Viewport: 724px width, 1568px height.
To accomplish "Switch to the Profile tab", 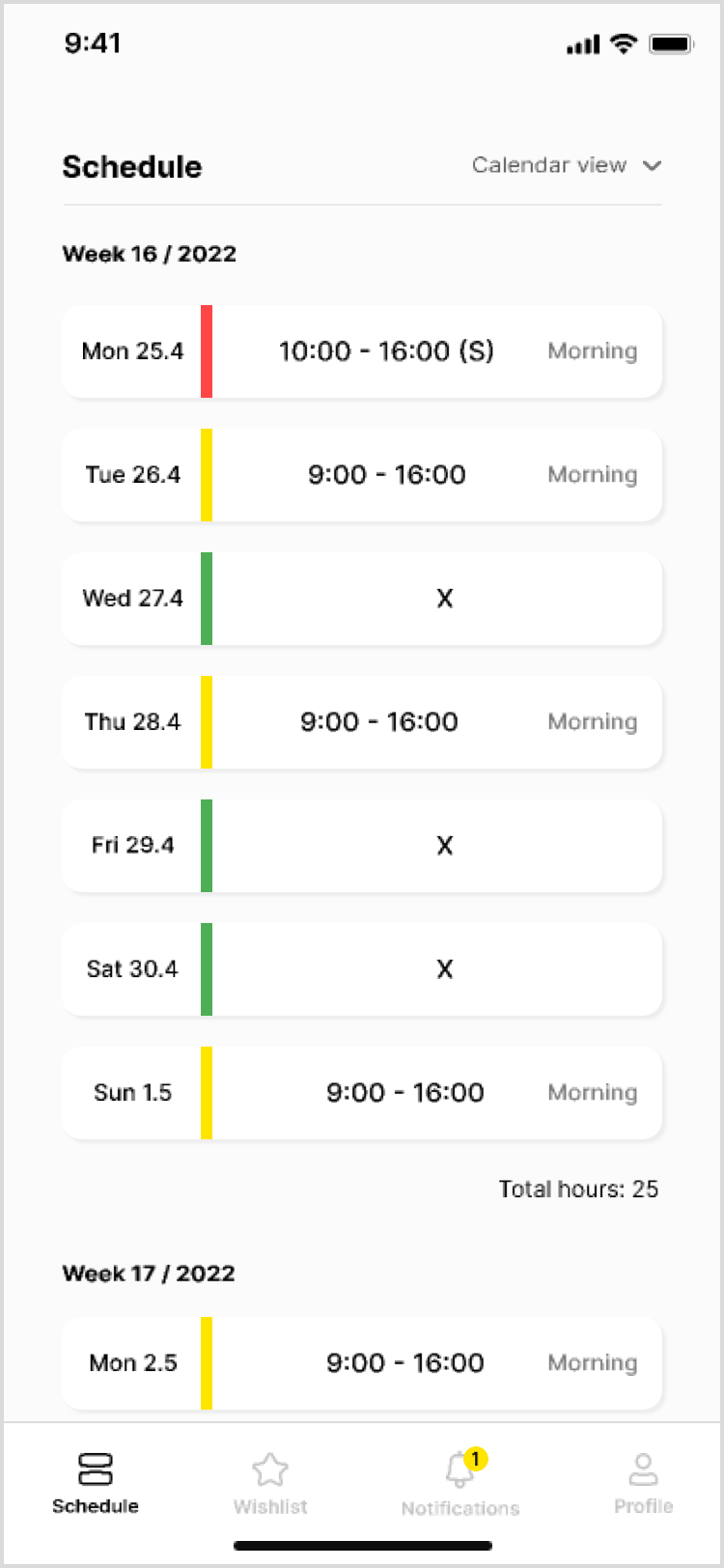I will point(643,1484).
